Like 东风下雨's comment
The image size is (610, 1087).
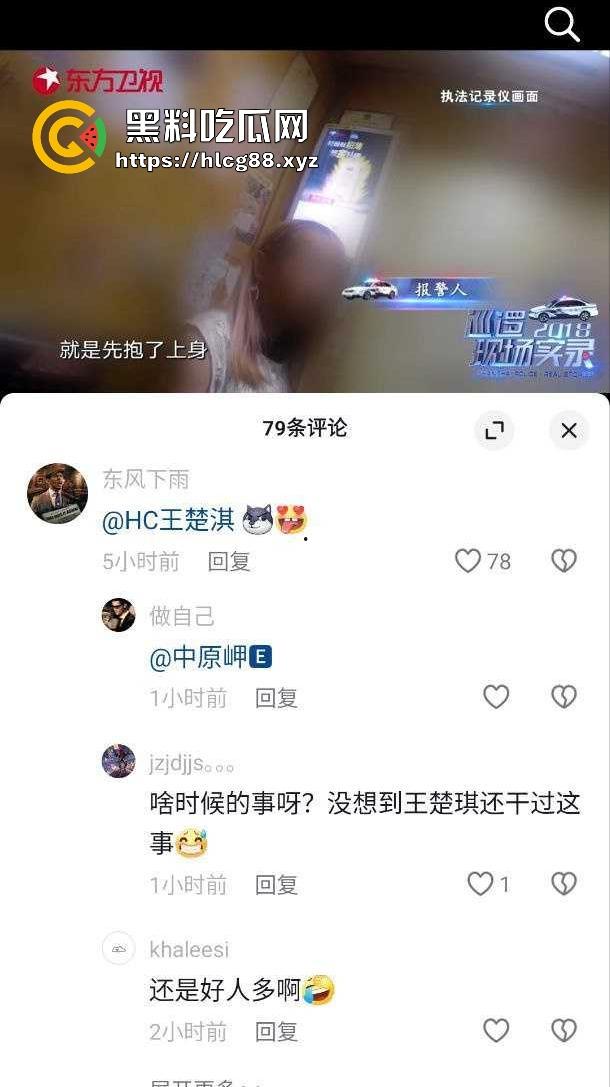pyautogui.click(x=468, y=561)
